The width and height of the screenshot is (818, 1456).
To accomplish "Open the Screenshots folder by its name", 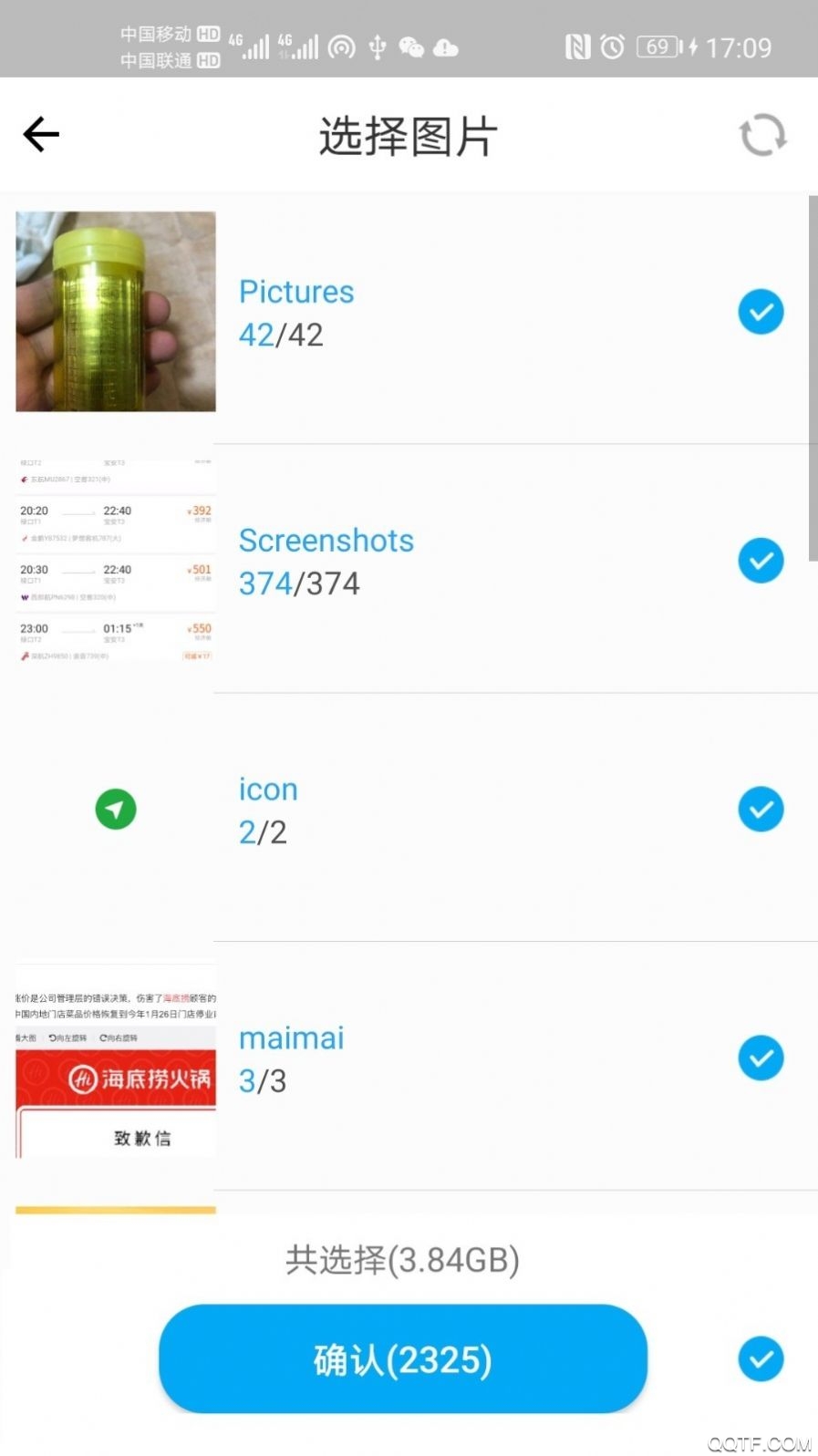I will tap(326, 540).
